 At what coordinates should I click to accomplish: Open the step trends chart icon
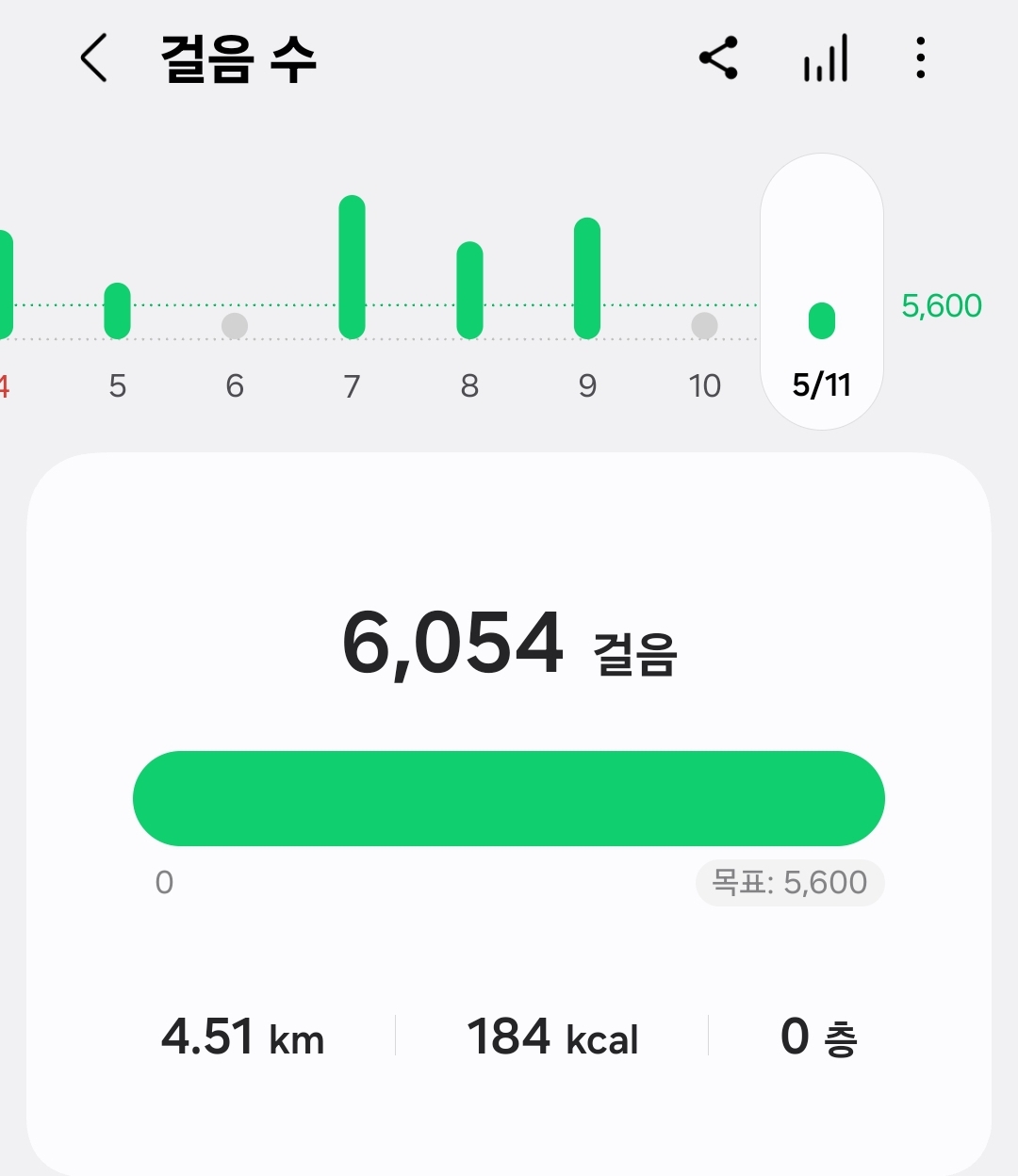826,58
